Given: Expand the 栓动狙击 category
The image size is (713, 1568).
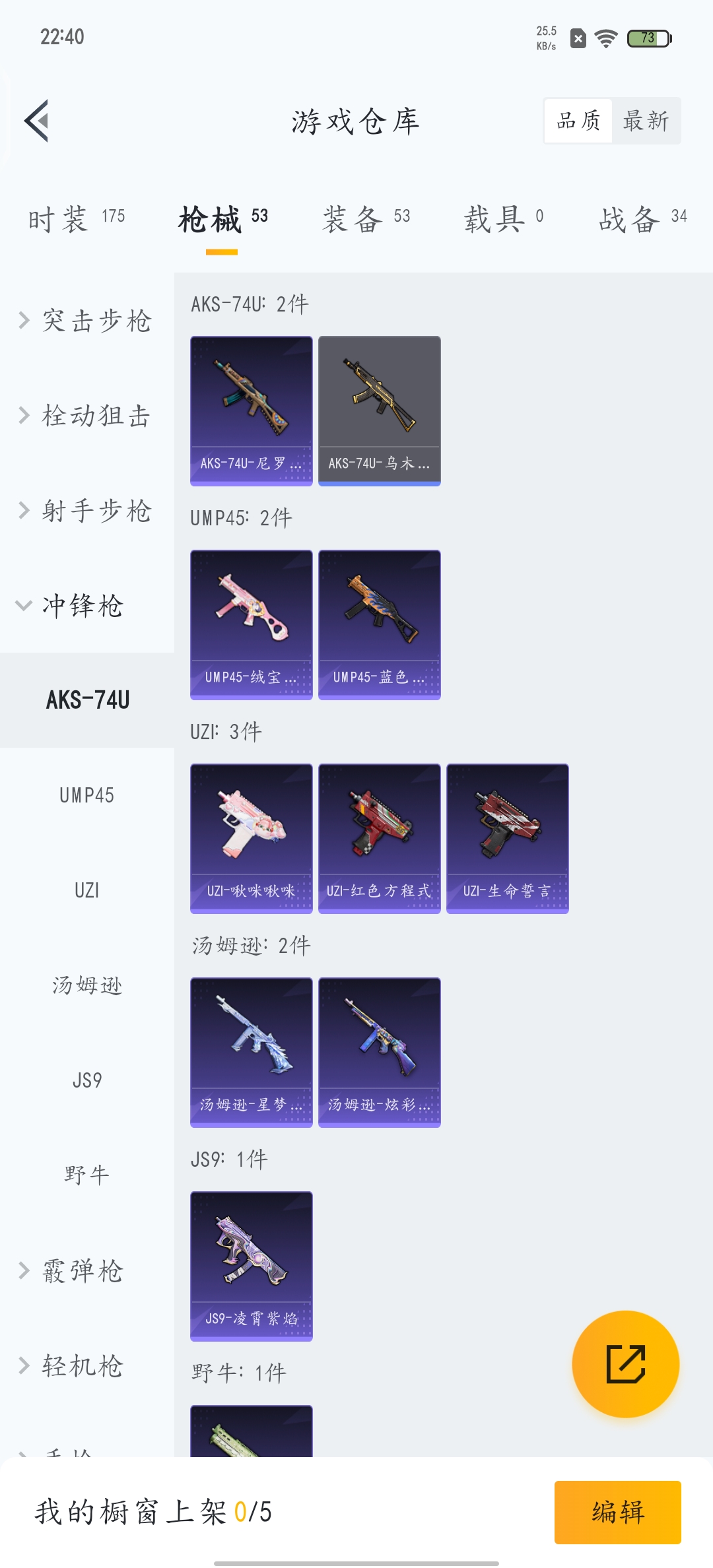Looking at the screenshot, I should (x=86, y=416).
